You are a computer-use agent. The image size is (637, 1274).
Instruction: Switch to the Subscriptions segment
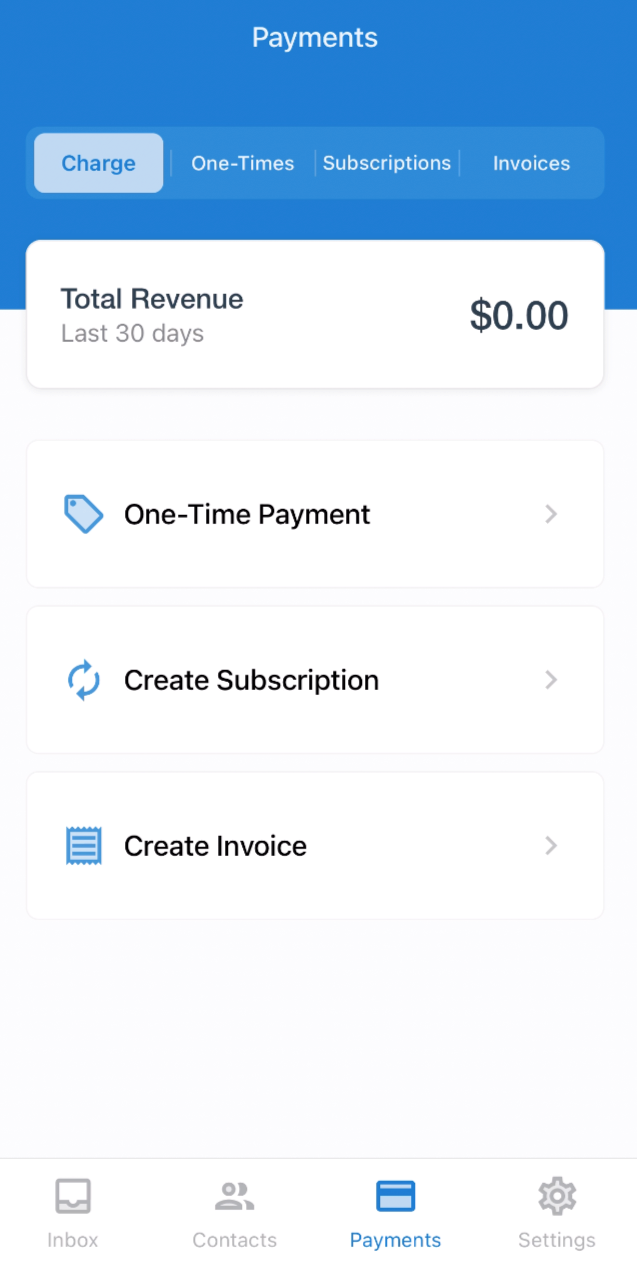[387, 163]
